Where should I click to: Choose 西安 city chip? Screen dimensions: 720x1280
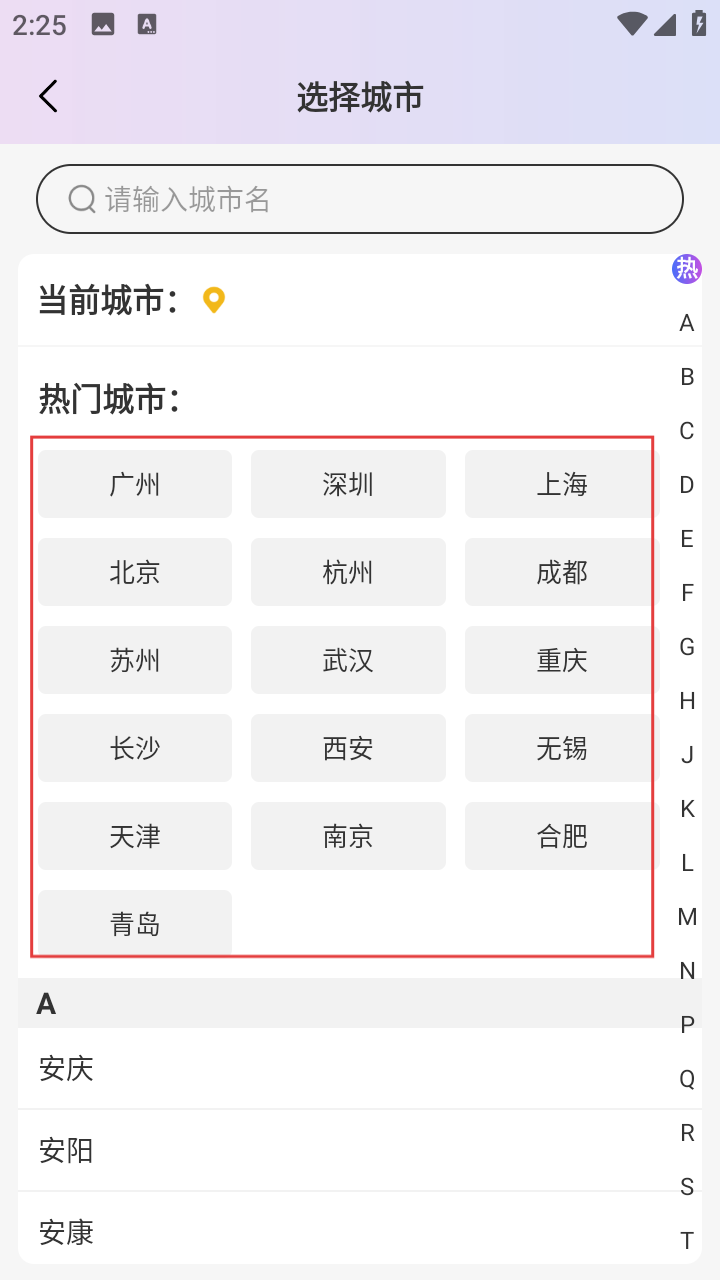(348, 749)
